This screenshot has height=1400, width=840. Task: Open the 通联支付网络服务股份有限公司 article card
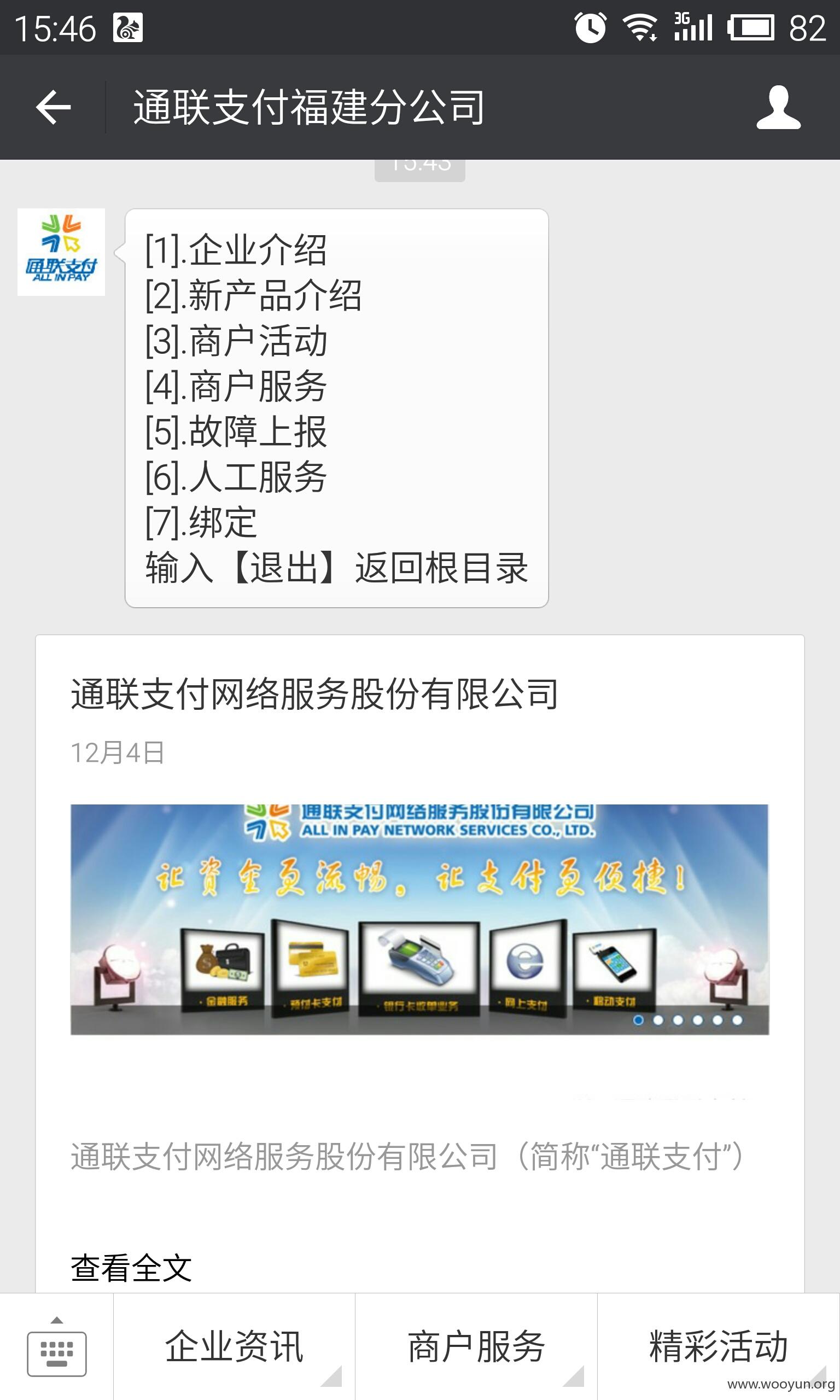[x=419, y=963]
